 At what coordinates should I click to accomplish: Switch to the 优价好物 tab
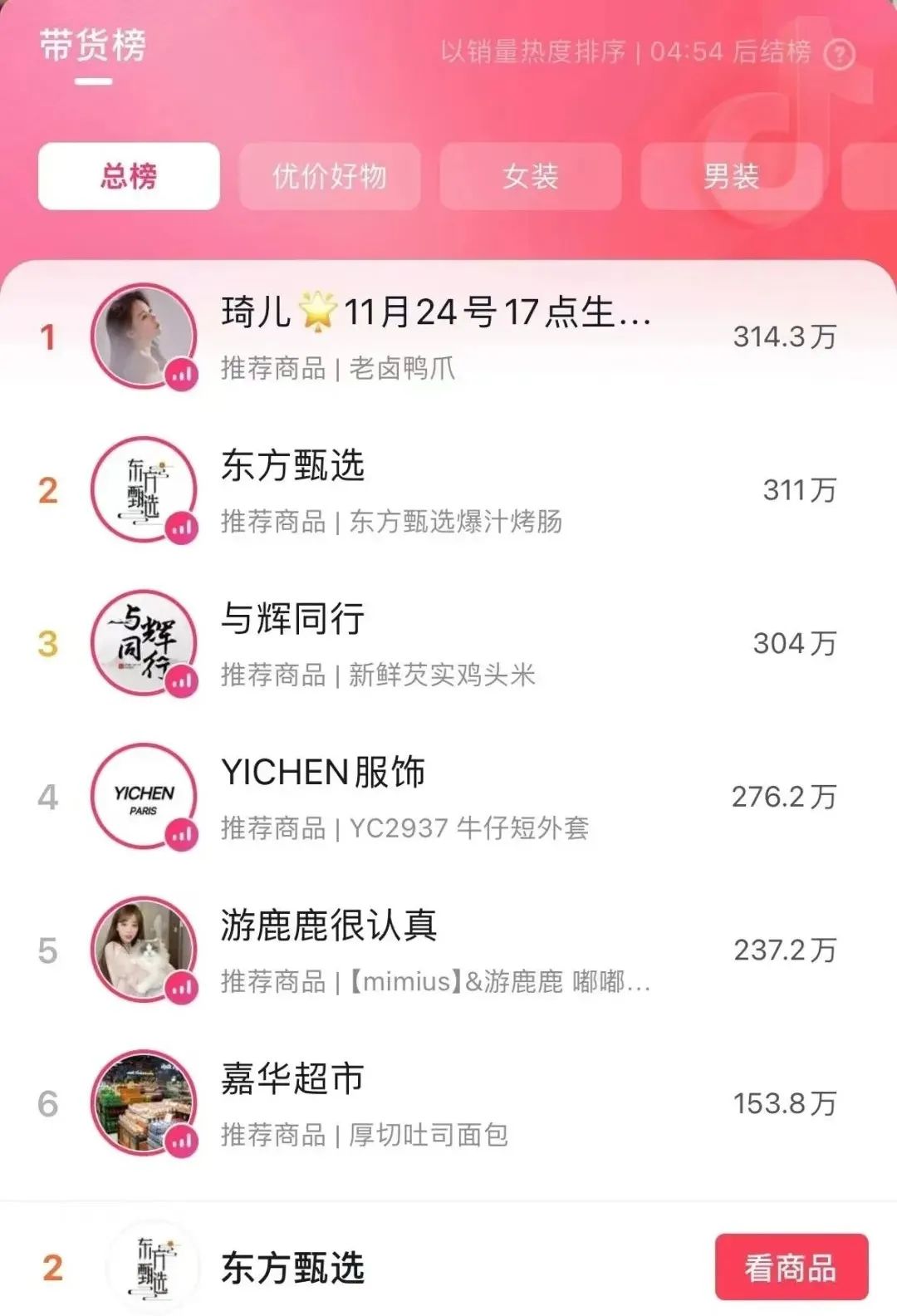[330, 176]
